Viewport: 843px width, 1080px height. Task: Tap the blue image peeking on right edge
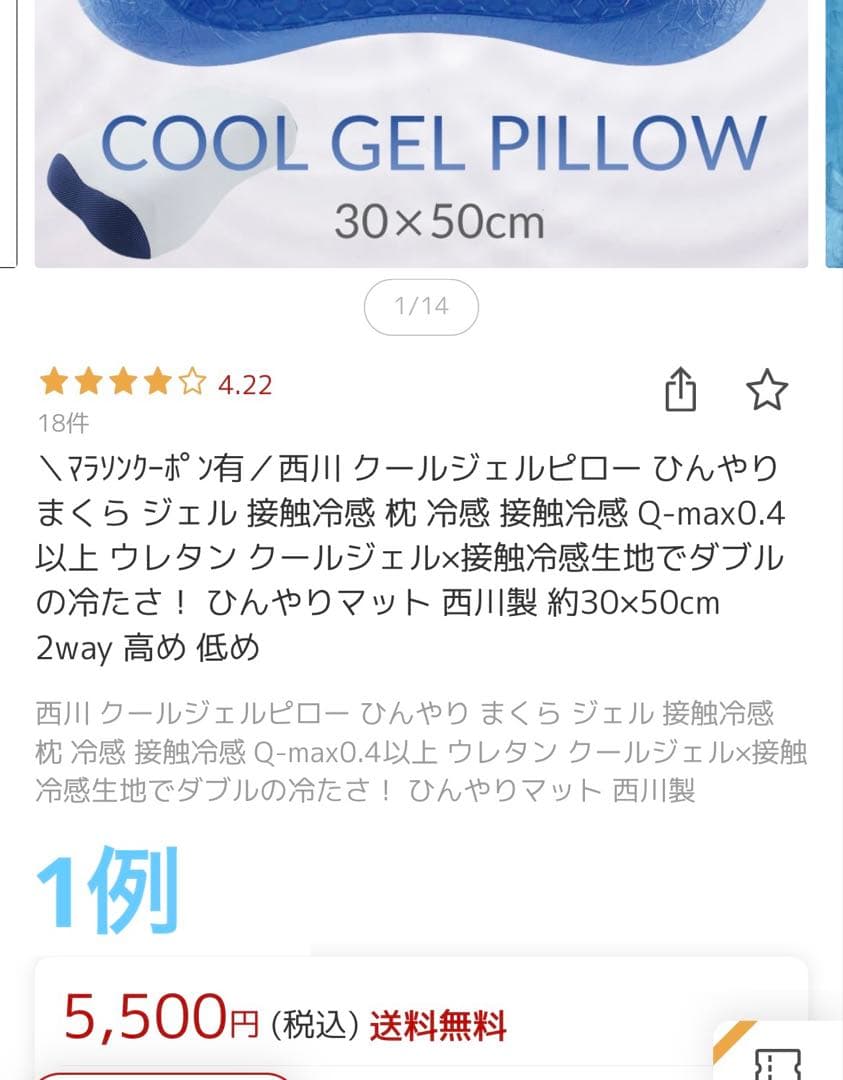[833, 130]
